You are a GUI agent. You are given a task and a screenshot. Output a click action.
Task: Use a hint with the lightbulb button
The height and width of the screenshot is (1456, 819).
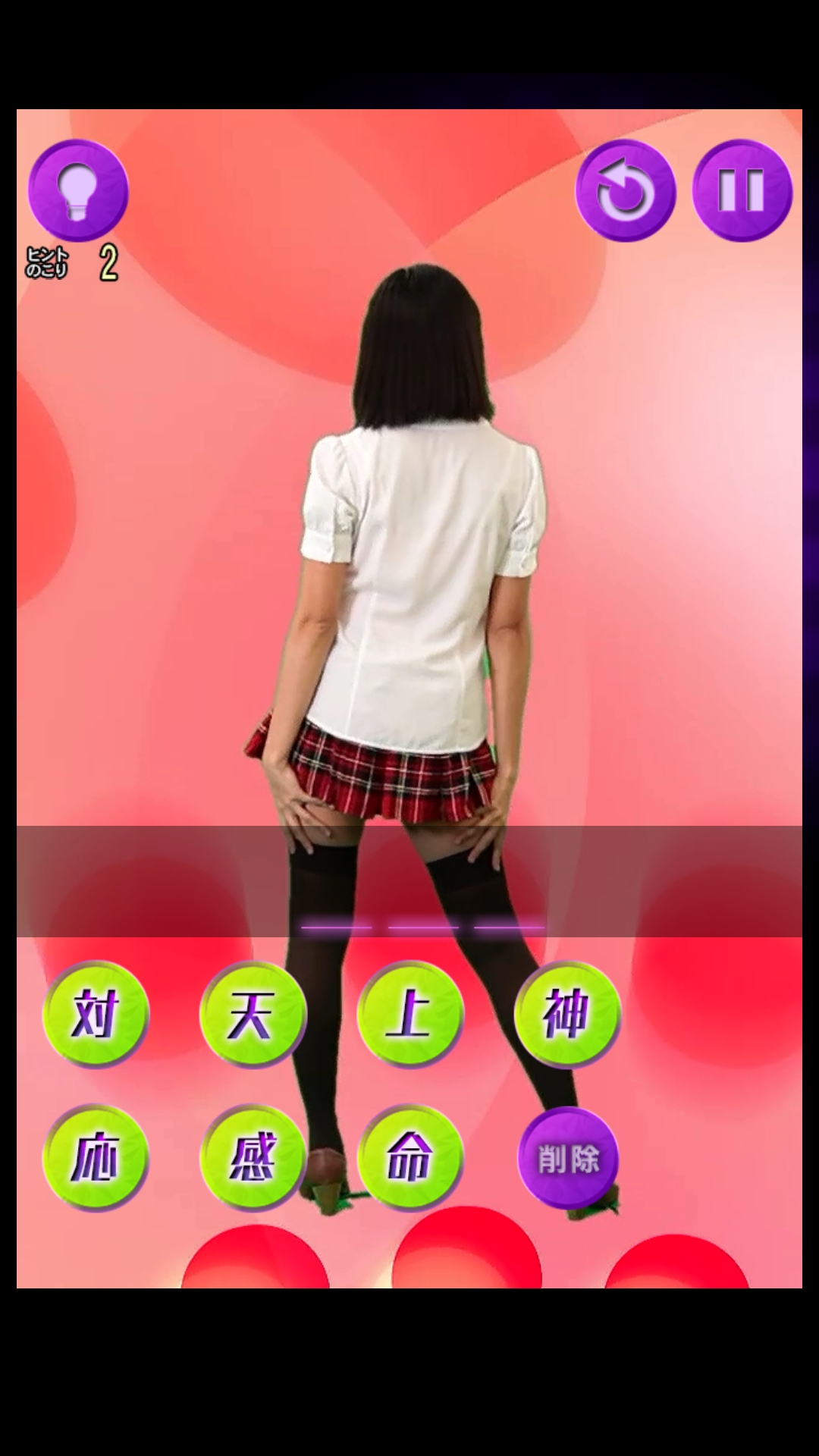pyautogui.click(x=78, y=190)
